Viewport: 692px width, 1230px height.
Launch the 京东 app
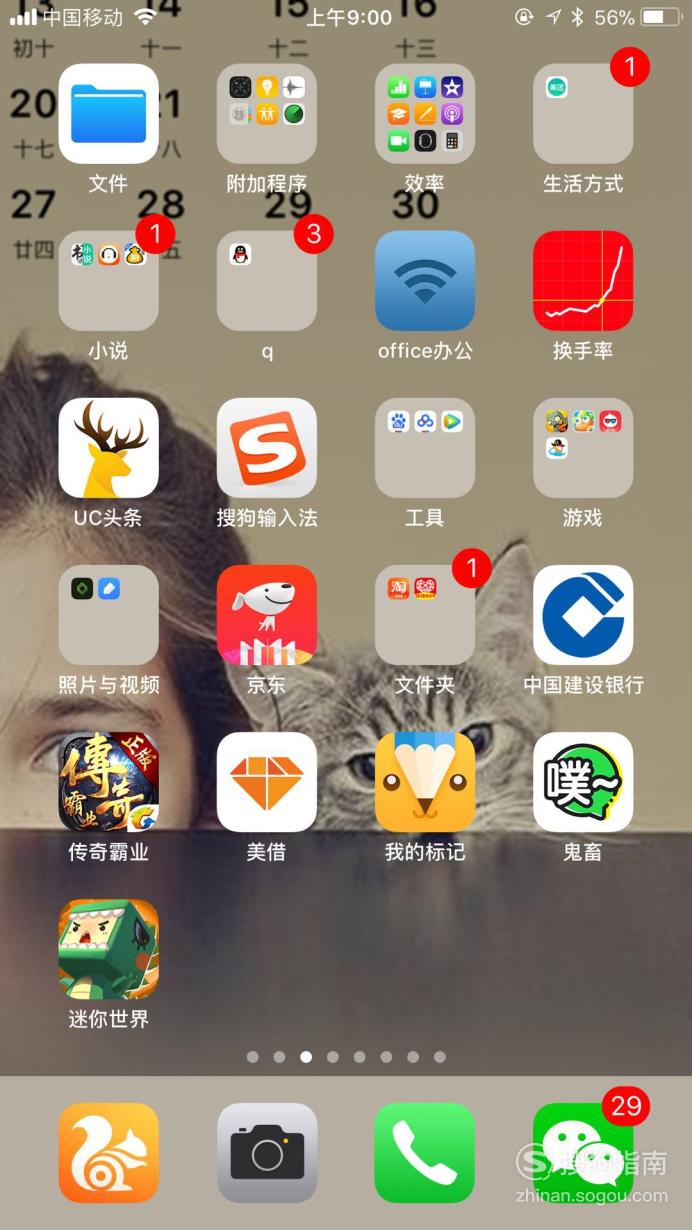[x=266, y=615]
